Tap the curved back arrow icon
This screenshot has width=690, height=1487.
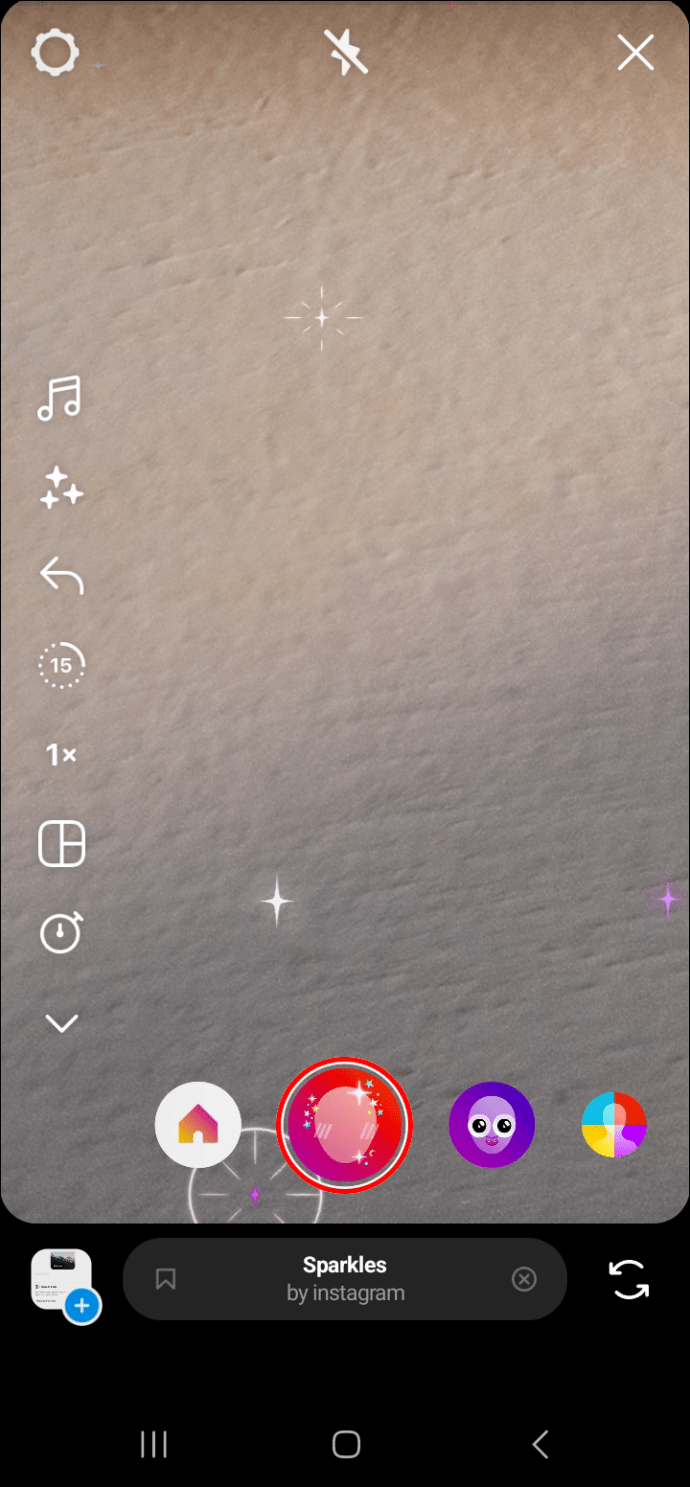61,576
